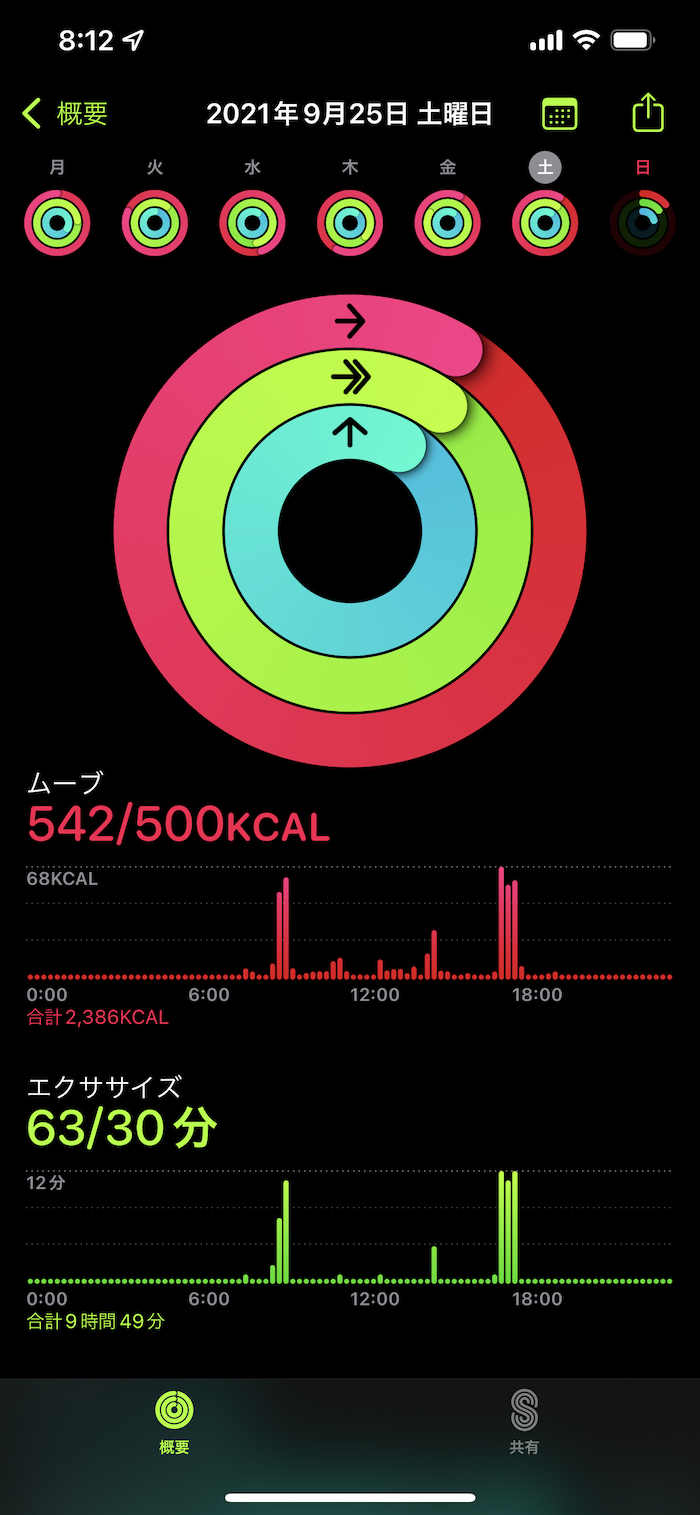Switch to the 共有 tab
The width and height of the screenshot is (700, 1515).
pyautogui.click(x=524, y=1422)
